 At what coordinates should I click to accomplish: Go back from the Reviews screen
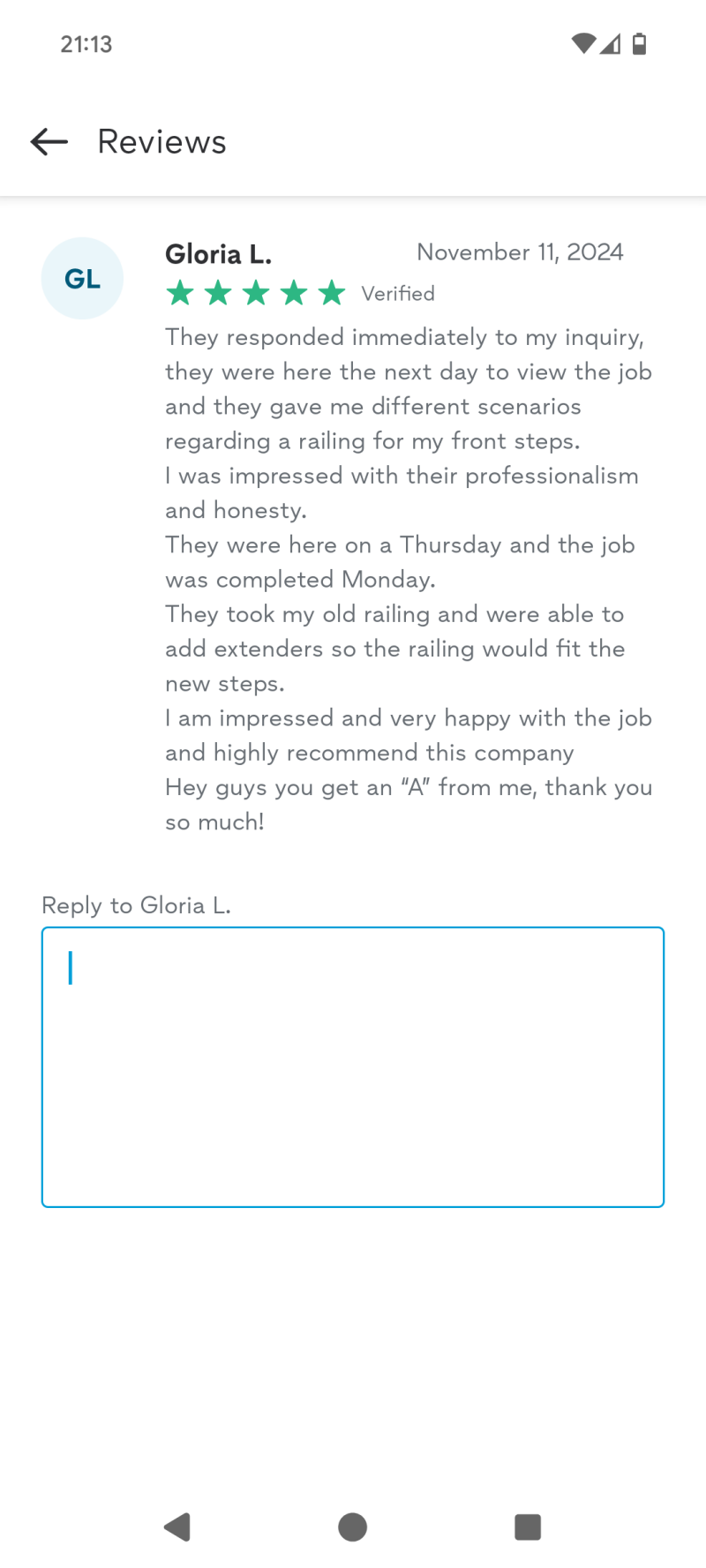coord(49,141)
